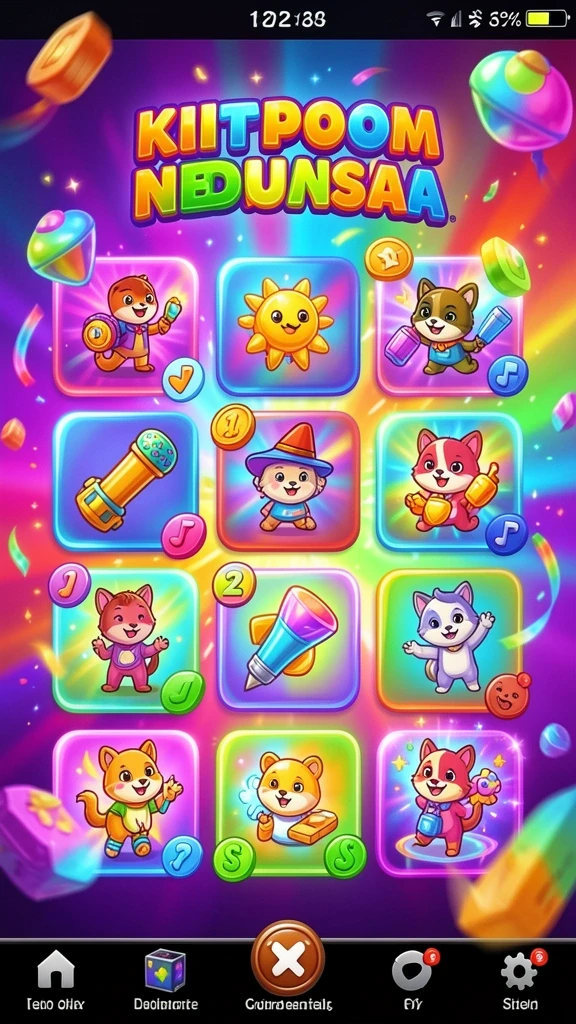
Task: Select the fox in pink pajamas tile
Action: click(125, 641)
